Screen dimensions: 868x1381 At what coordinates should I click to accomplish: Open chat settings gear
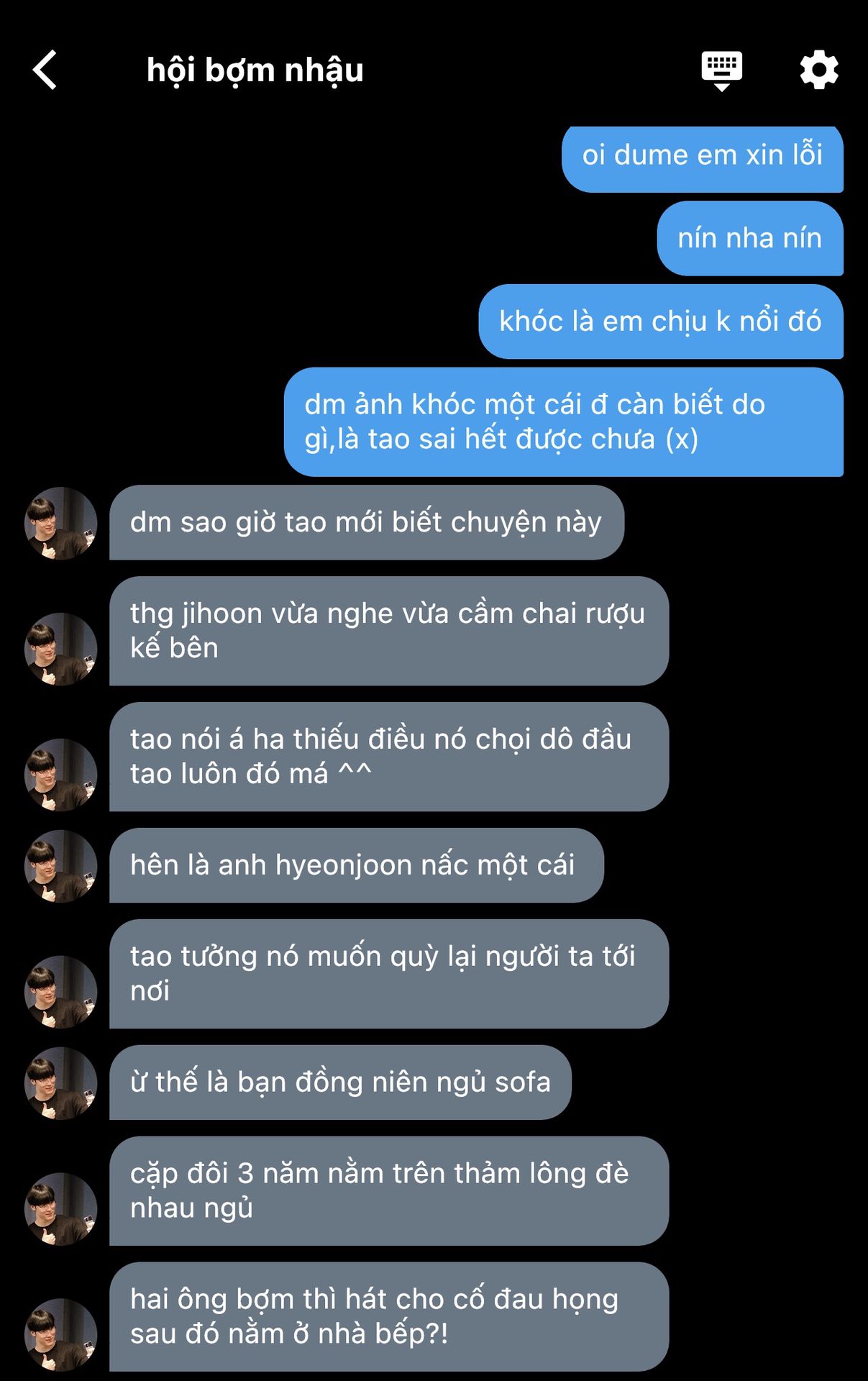pos(818,70)
